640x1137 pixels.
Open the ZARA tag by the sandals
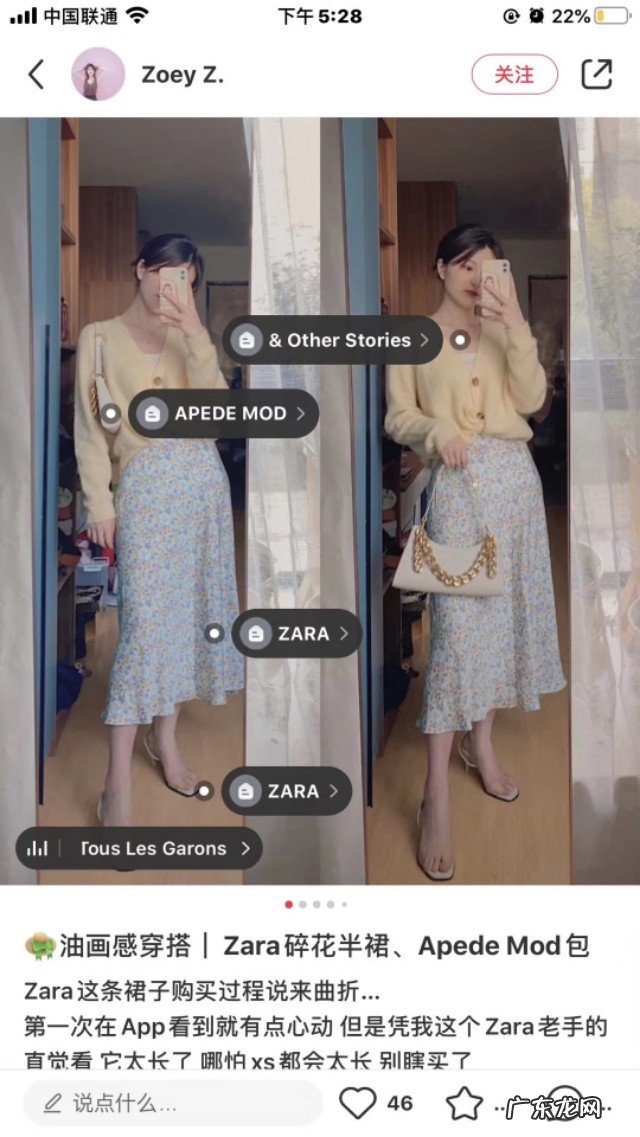287,791
